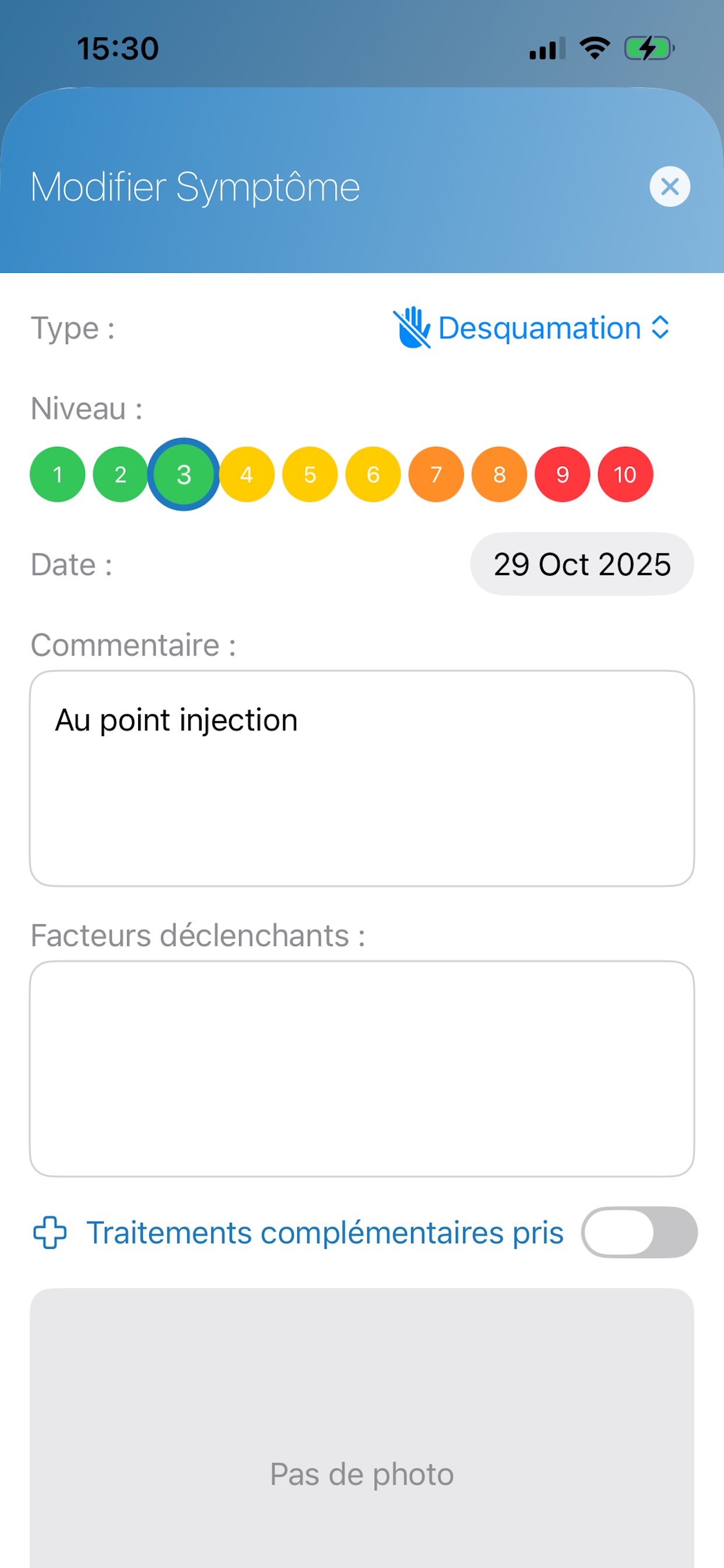Viewport: 724px width, 1568px height.
Task: Close the Modifier Symptôme dialog
Action: pyautogui.click(x=669, y=187)
